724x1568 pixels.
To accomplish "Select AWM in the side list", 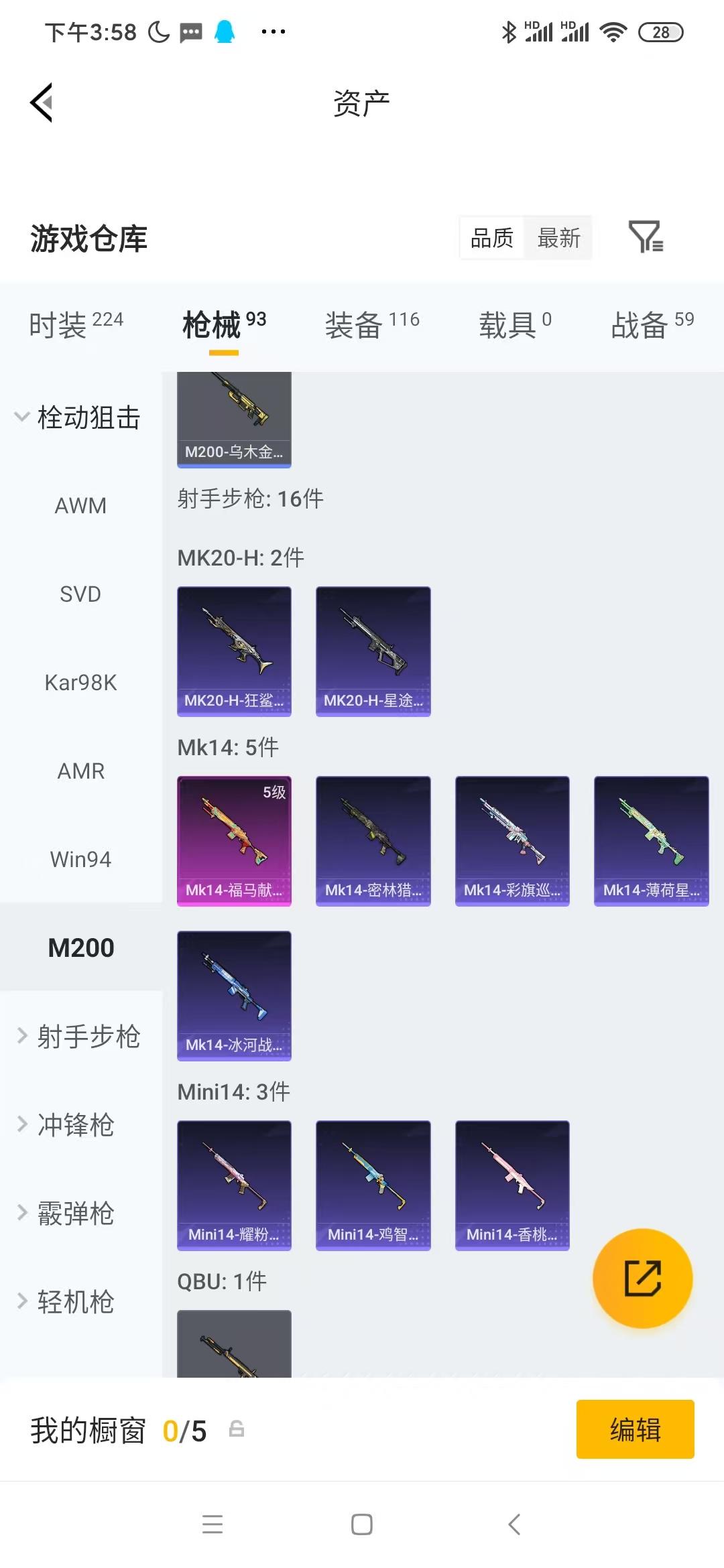I will point(80,505).
